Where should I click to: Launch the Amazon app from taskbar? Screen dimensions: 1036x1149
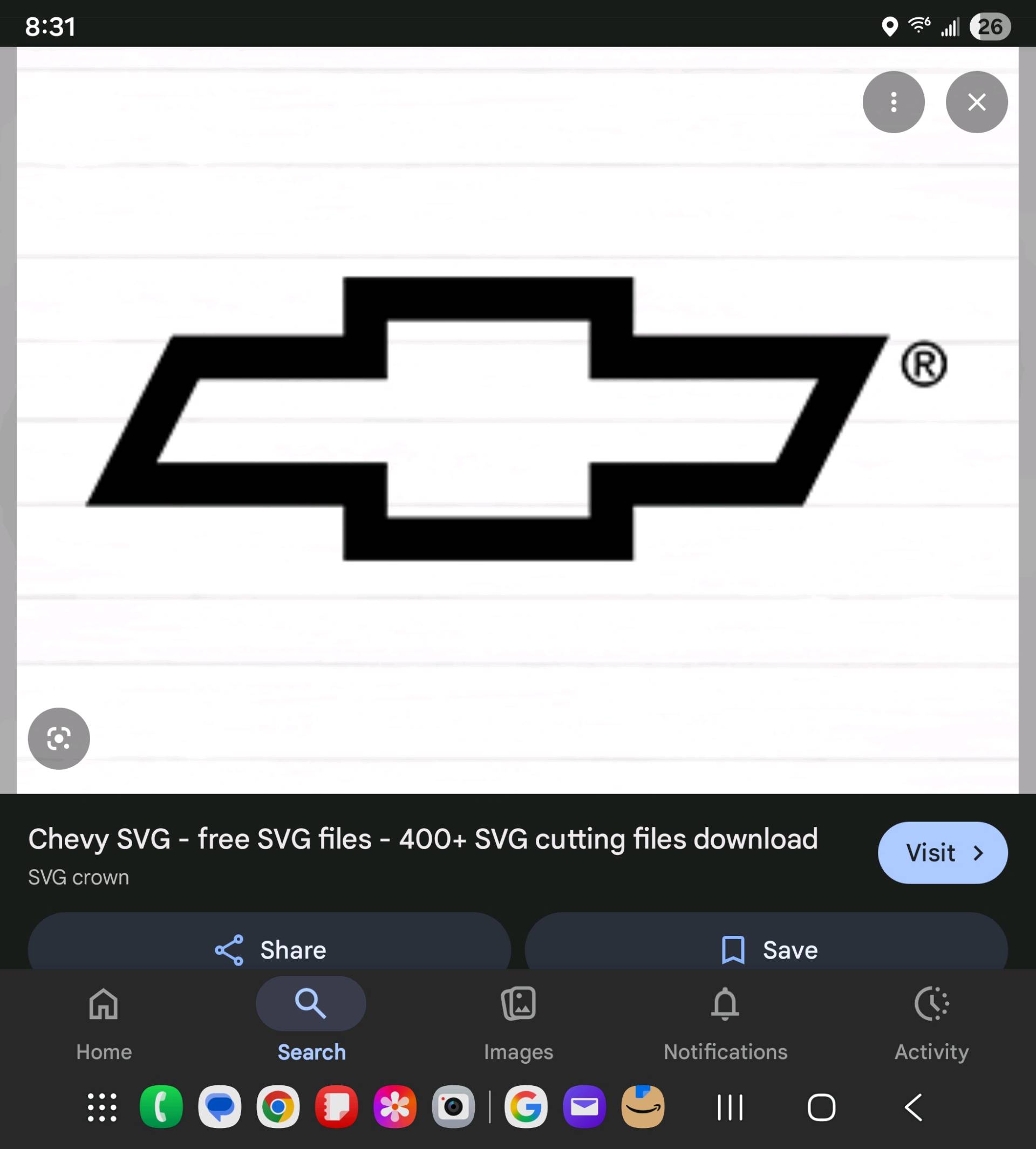pos(643,1107)
